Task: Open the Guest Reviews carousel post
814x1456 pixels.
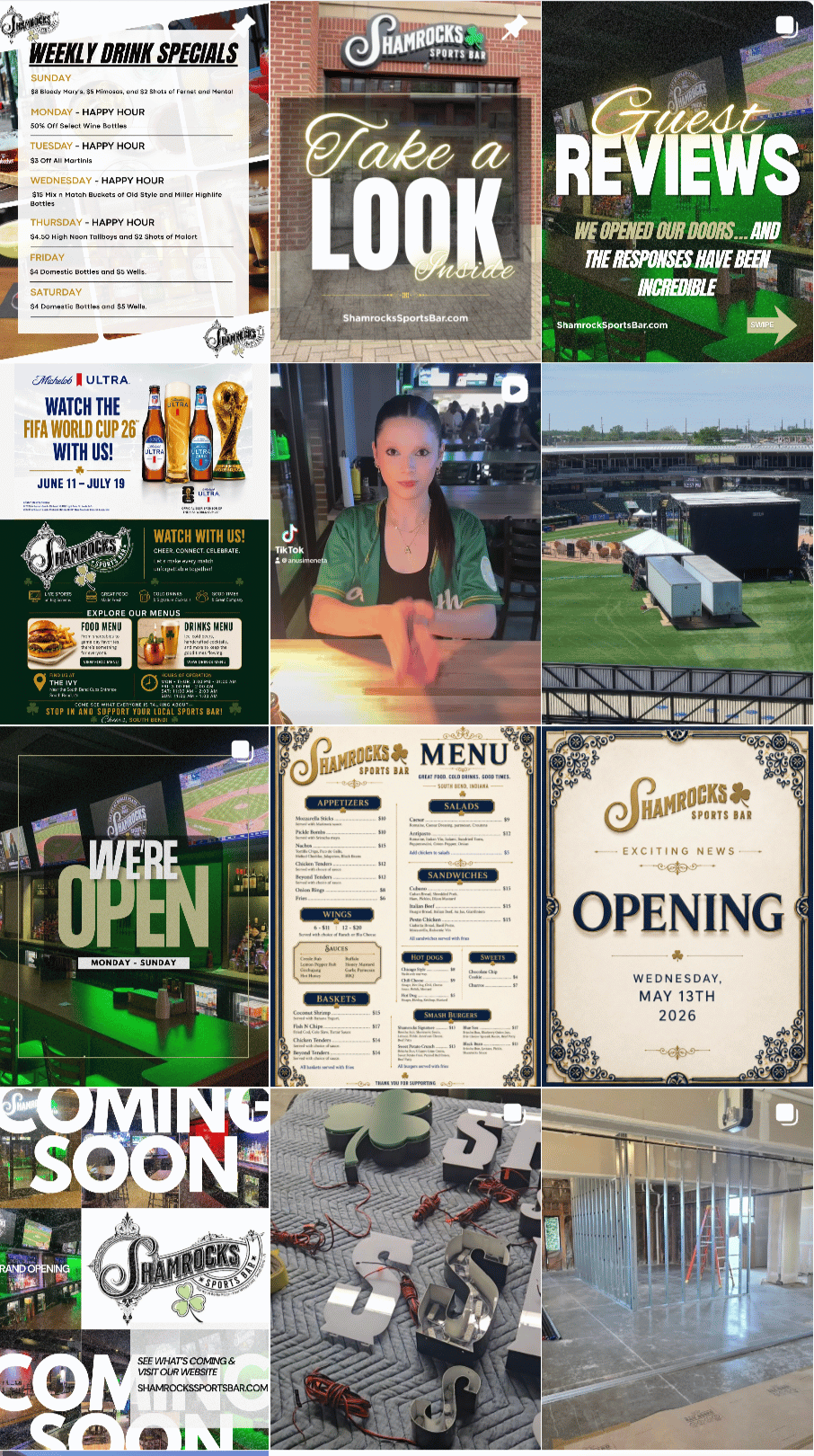Action: (678, 182)
